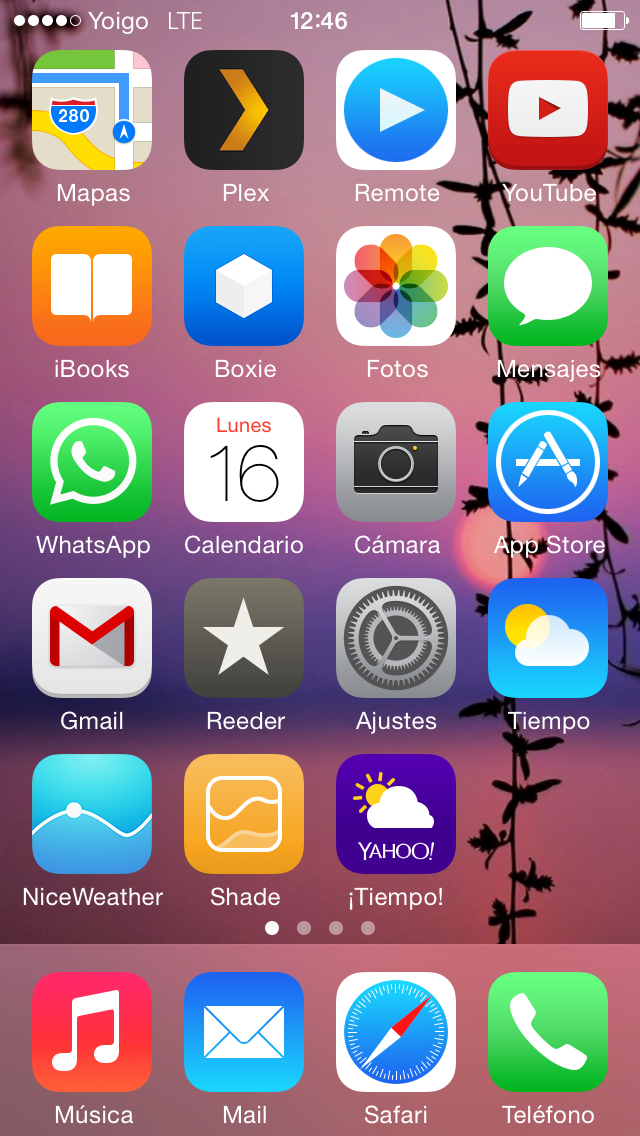Open Mensajes
640x1136 pixels.
click(x=548, y=286)
